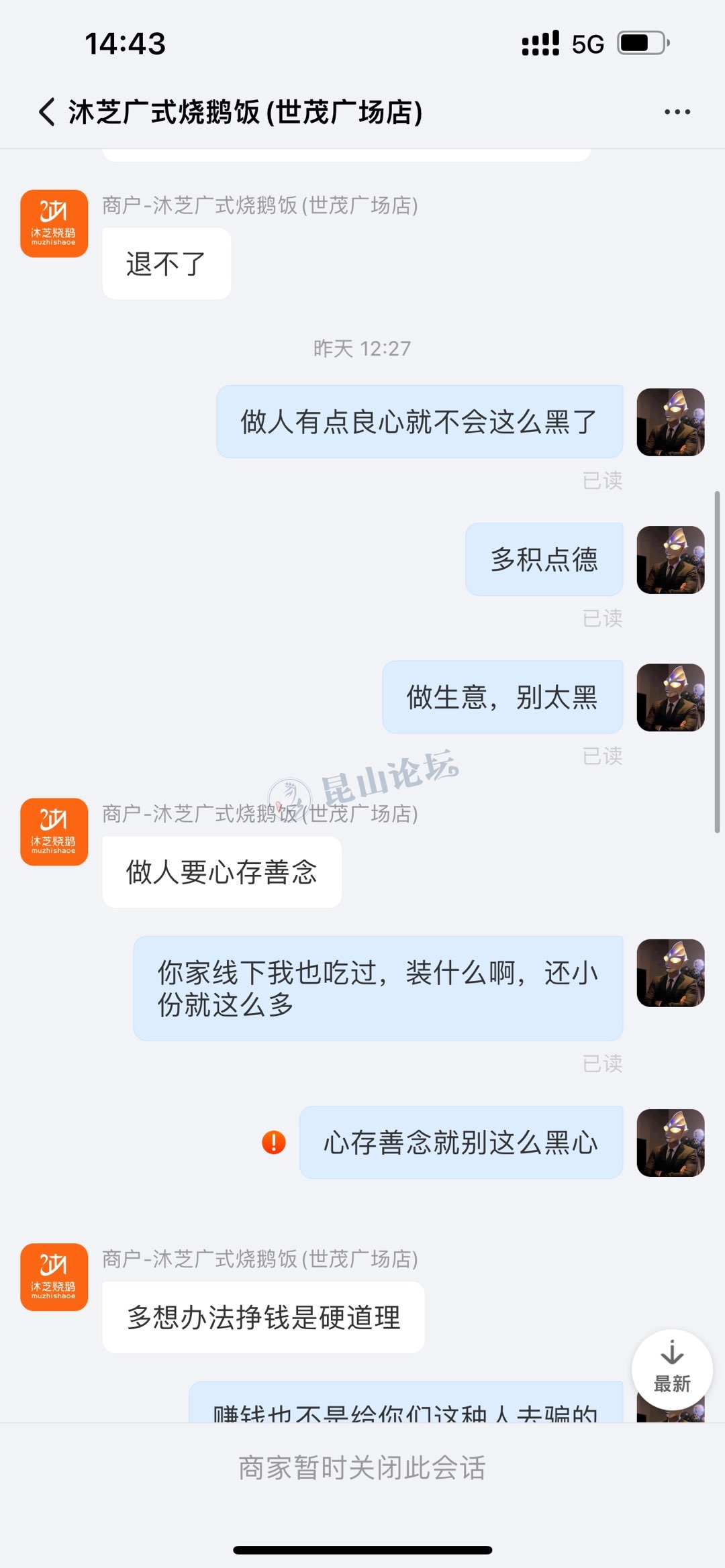Tap the red failed-message resend icon
This screenshot has height=1568, width=725.
[274, 1142]
